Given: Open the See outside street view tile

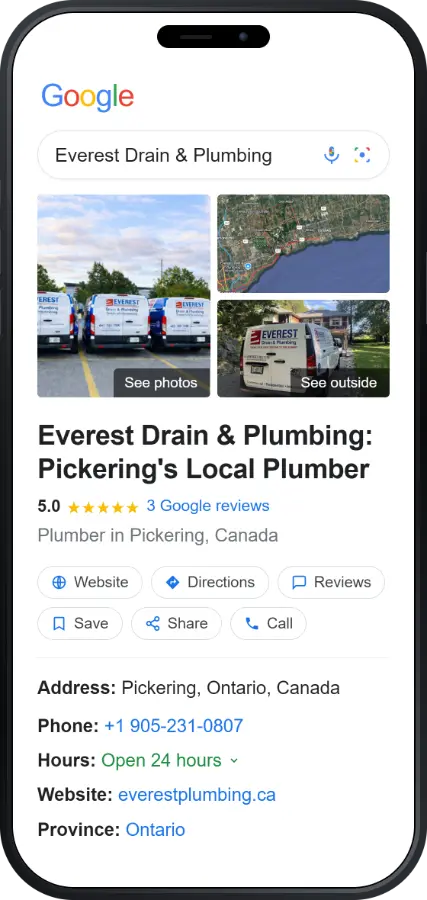Looking at the screenshot, I should (x=303, y=348).
